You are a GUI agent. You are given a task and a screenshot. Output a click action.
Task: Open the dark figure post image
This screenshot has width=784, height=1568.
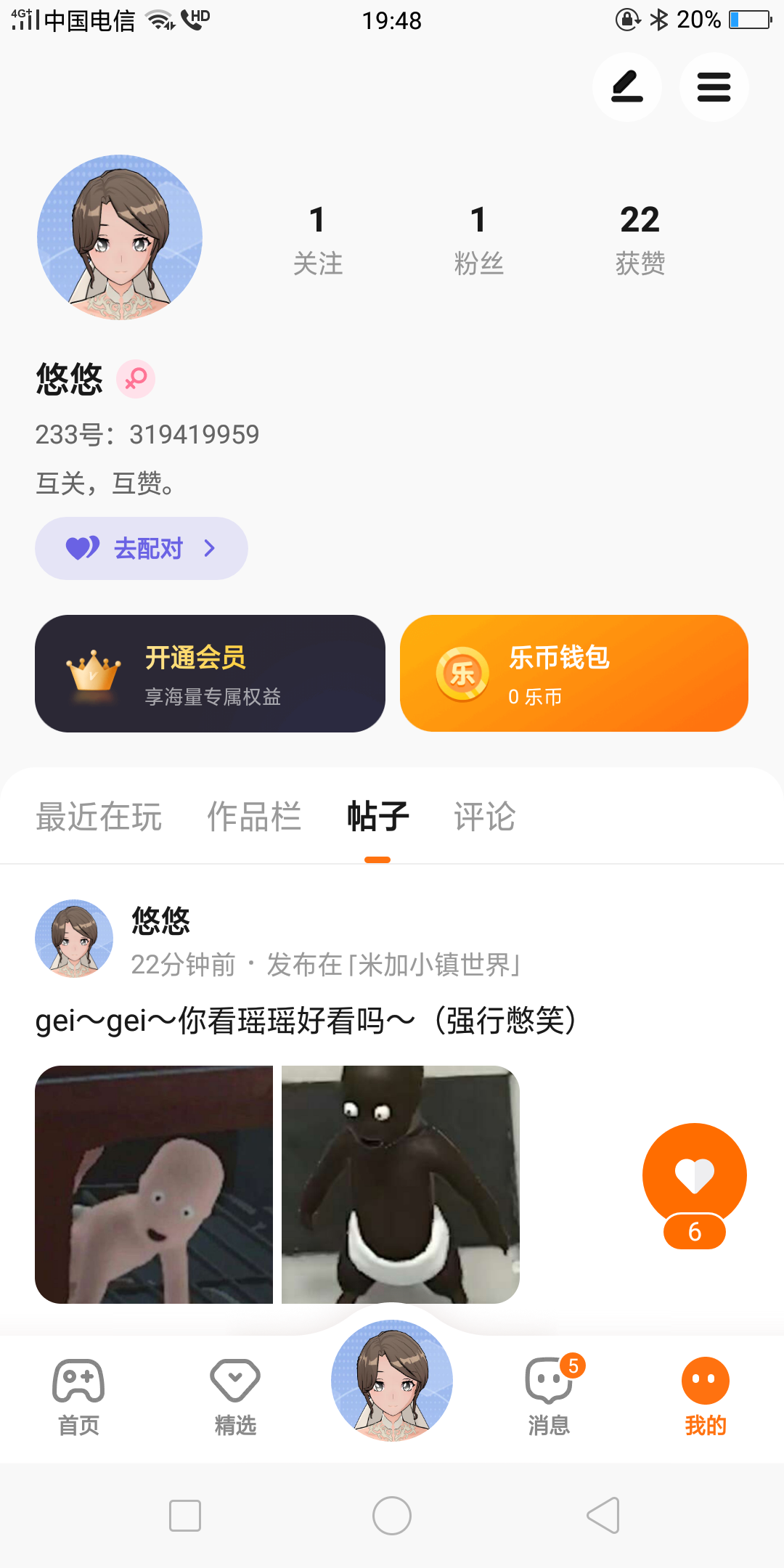401,1185
